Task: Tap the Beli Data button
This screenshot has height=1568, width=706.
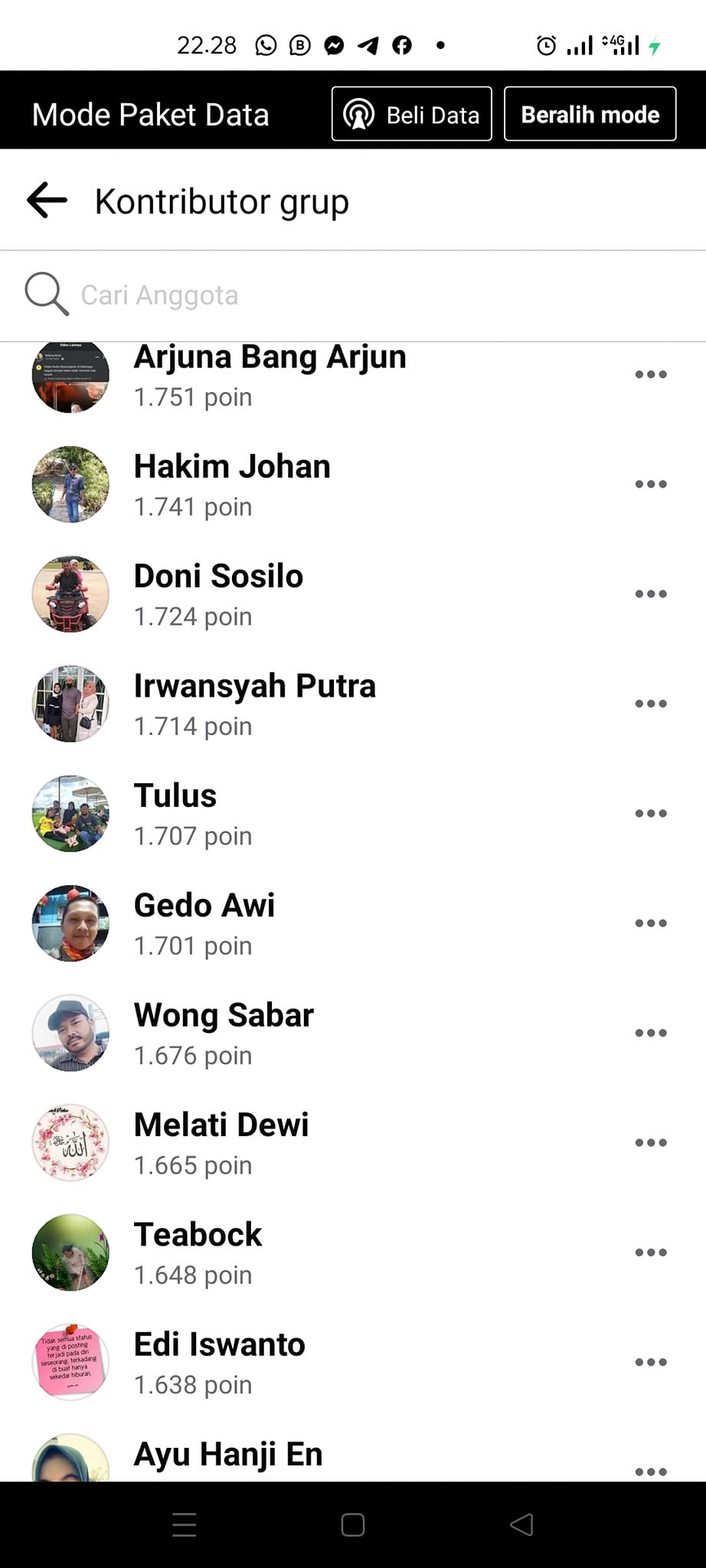Action: click(411, 115)
